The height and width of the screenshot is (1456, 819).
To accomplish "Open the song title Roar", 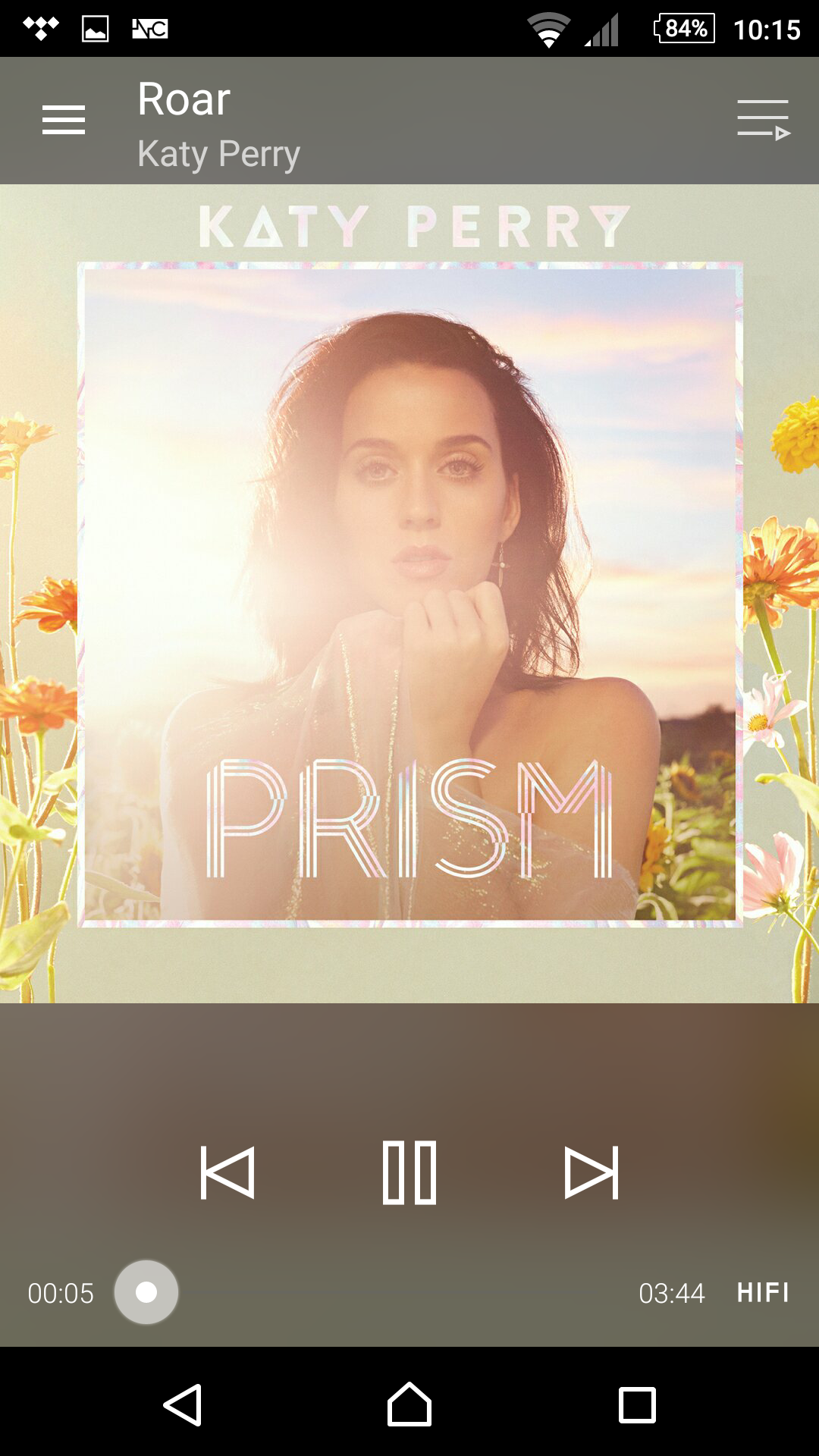I will click(182, 99).
